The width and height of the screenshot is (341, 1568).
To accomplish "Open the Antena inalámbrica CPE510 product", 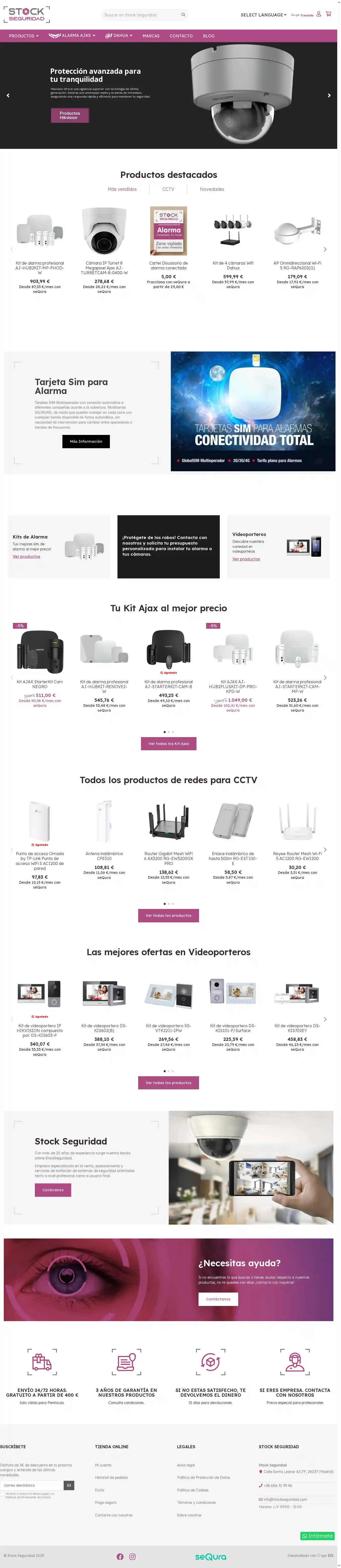I will click(x=104, y=856).
